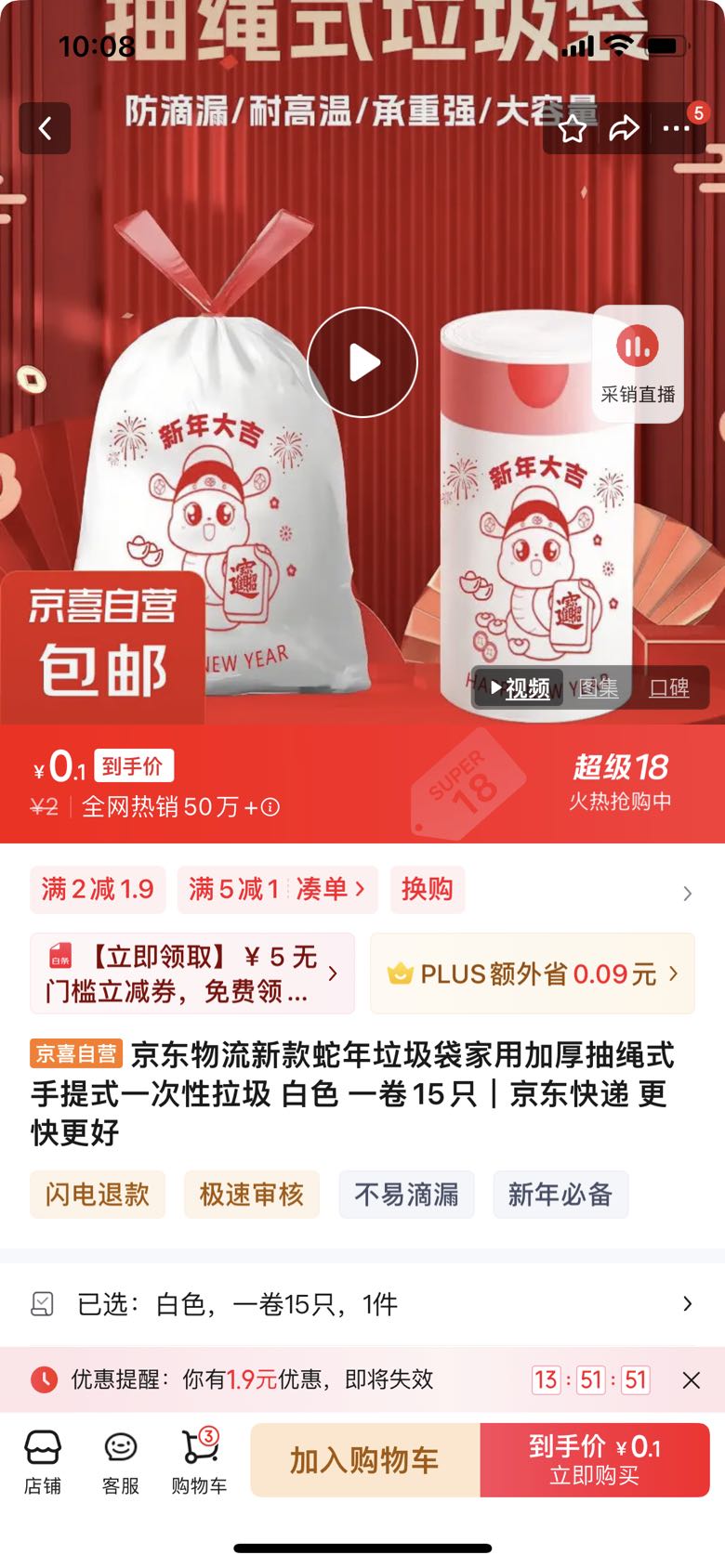Switch to the 图集 tab

pyautogui.click(x=598, y=687)
